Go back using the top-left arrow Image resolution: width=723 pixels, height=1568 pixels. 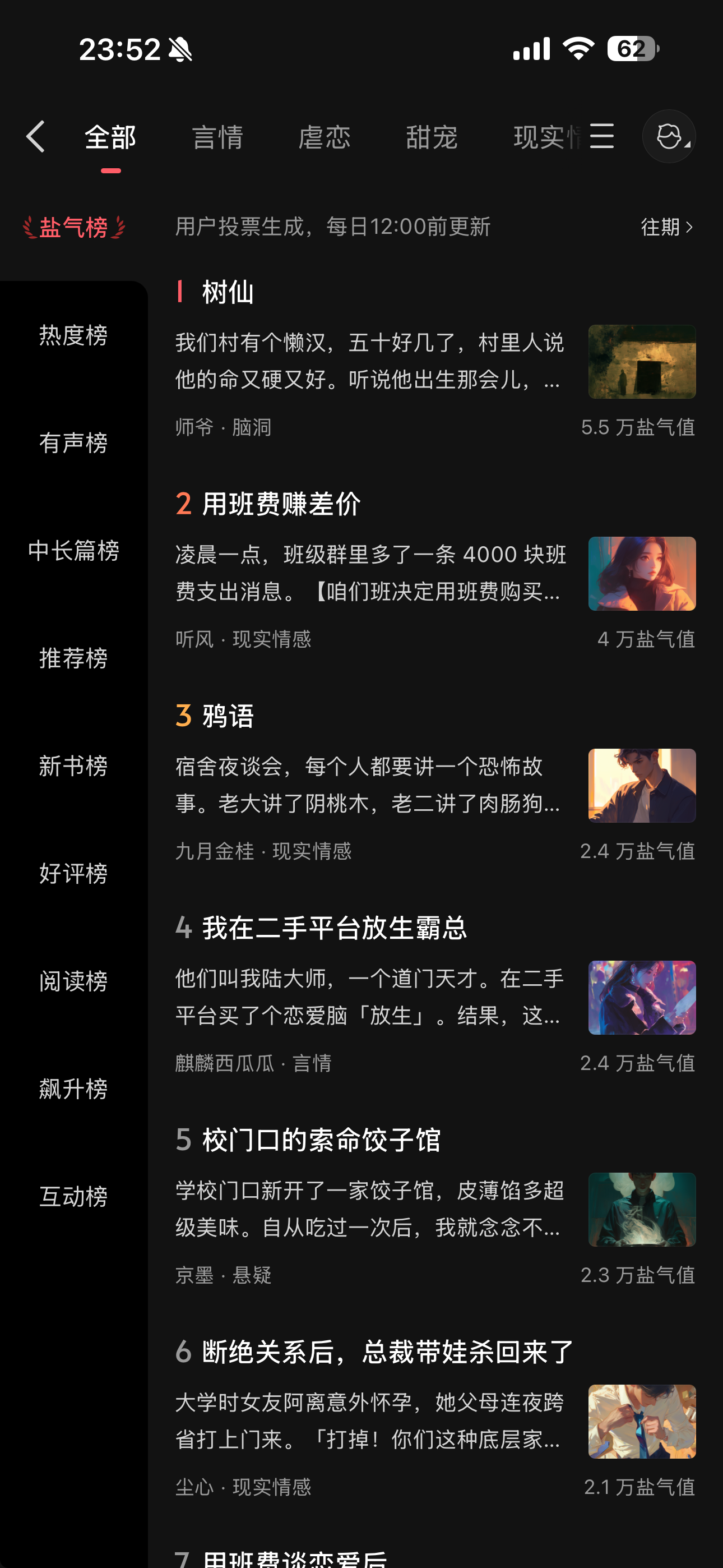(36, 136)
